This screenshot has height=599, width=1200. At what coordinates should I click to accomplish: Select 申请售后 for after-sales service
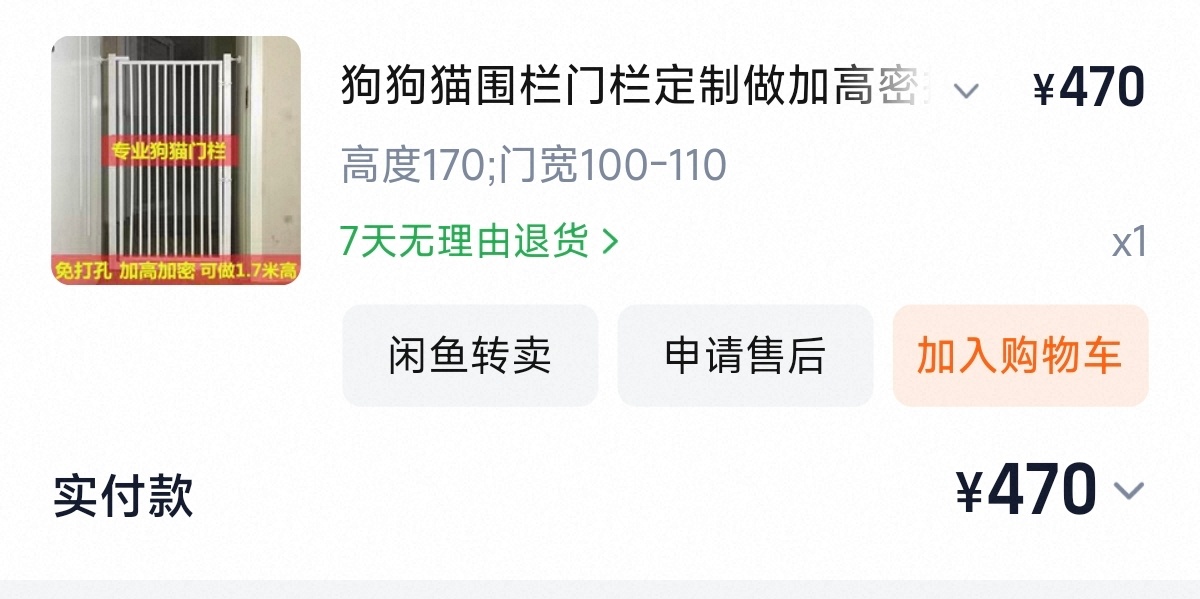coord(745,356)
